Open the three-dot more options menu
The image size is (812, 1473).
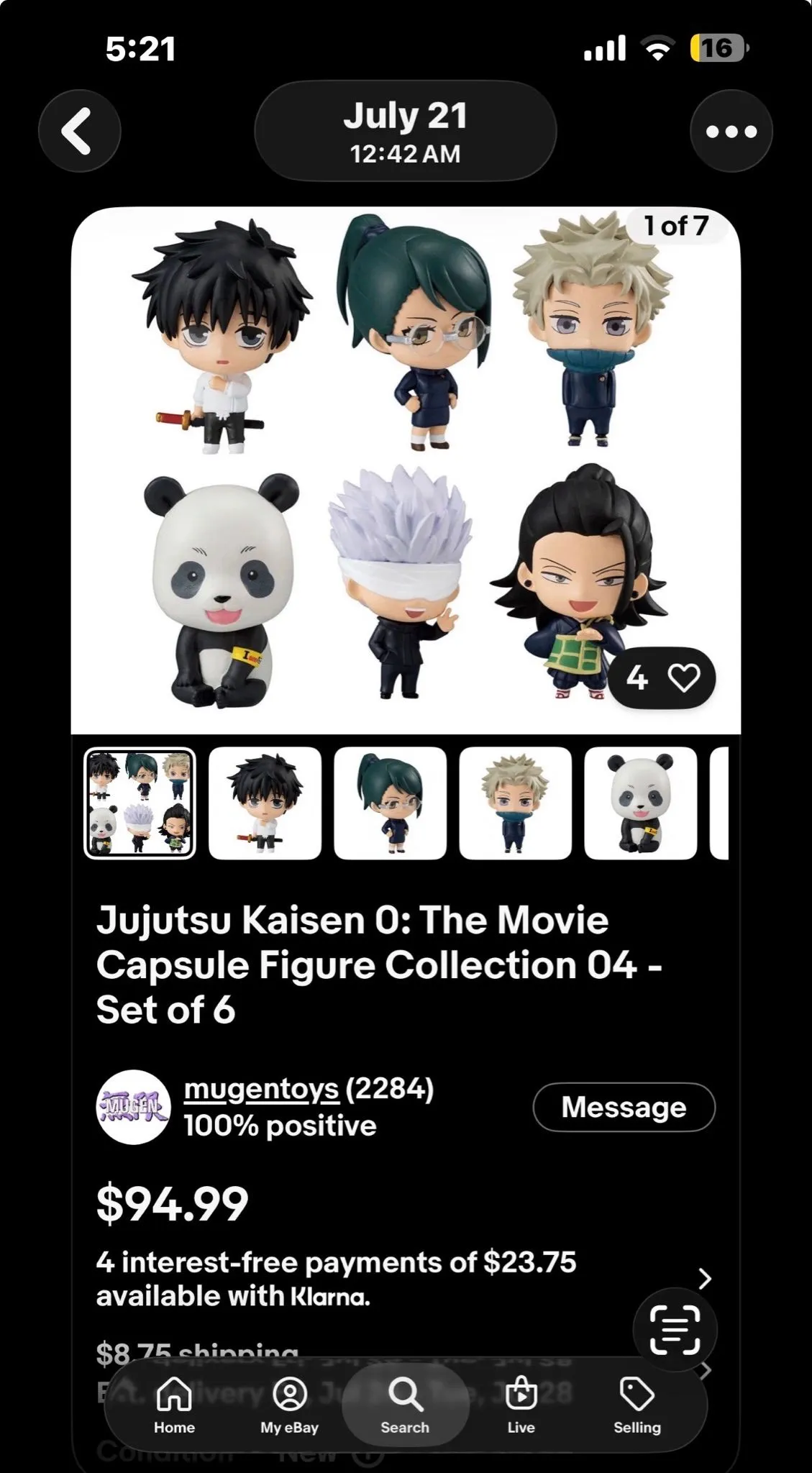[731, 131]
